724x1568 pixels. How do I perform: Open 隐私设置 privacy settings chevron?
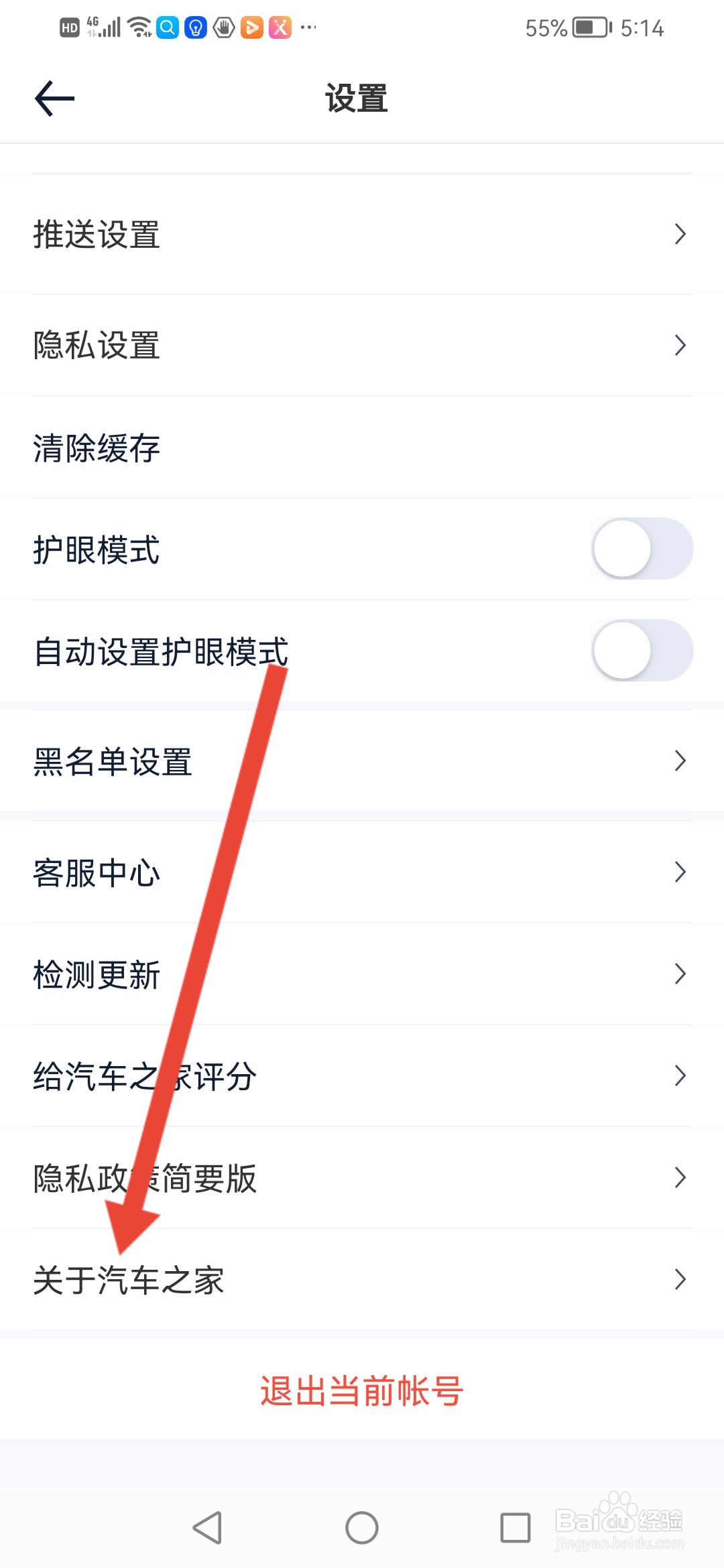[x=680, y=346]
